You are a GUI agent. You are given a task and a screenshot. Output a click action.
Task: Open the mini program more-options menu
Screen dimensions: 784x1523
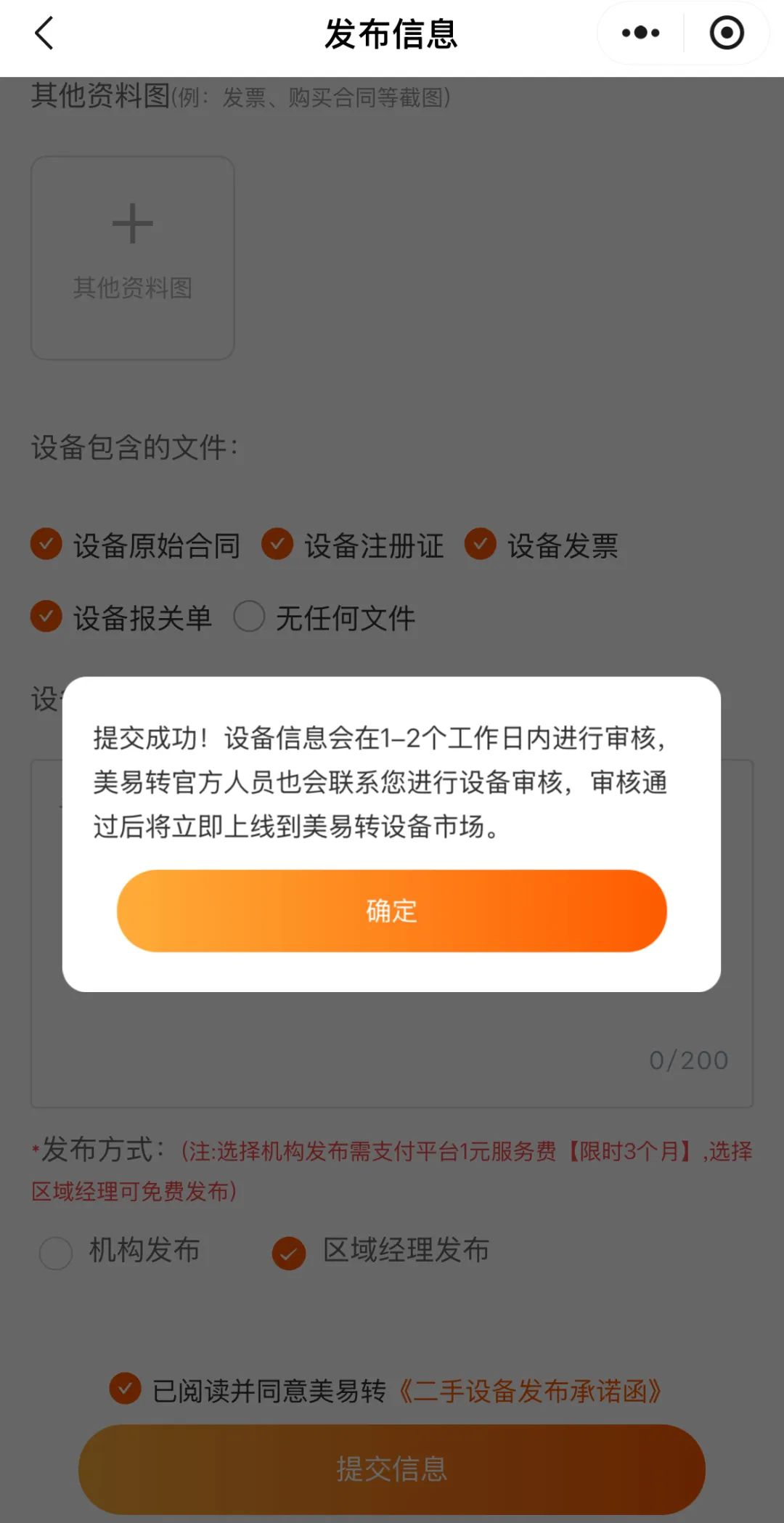(x=640, y=33)
